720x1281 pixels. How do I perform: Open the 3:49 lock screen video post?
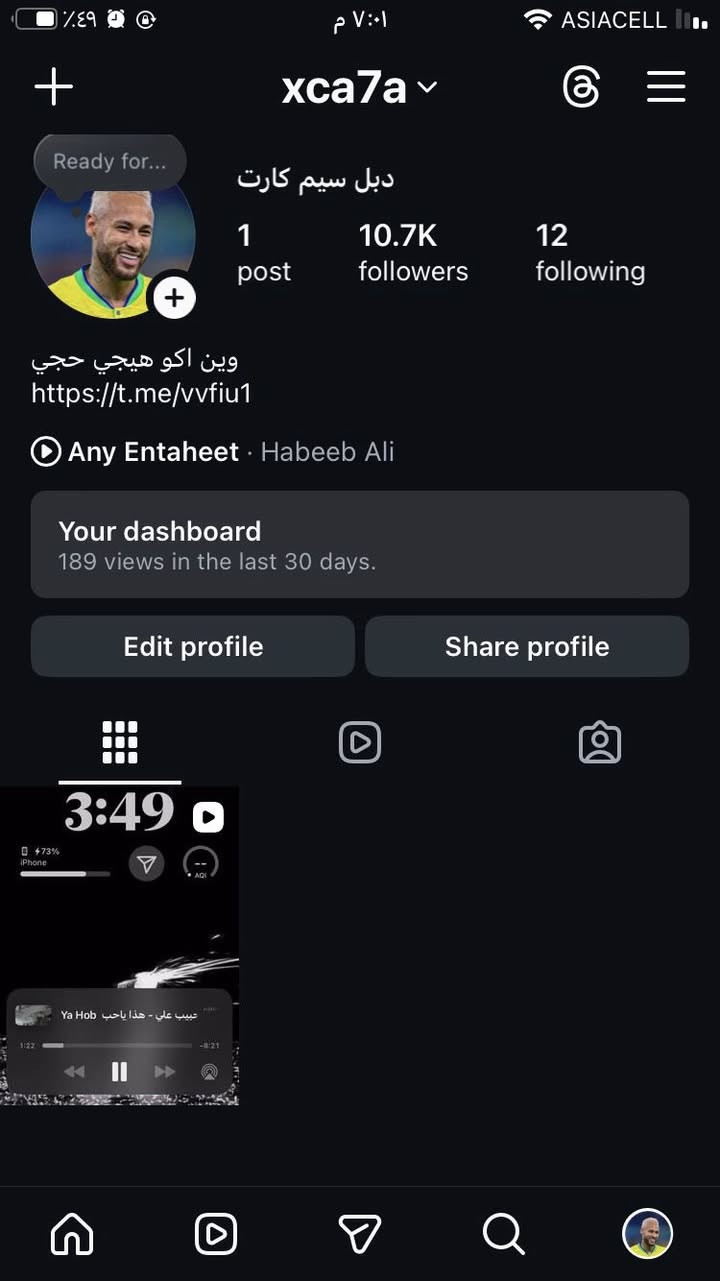click(119, 945)
